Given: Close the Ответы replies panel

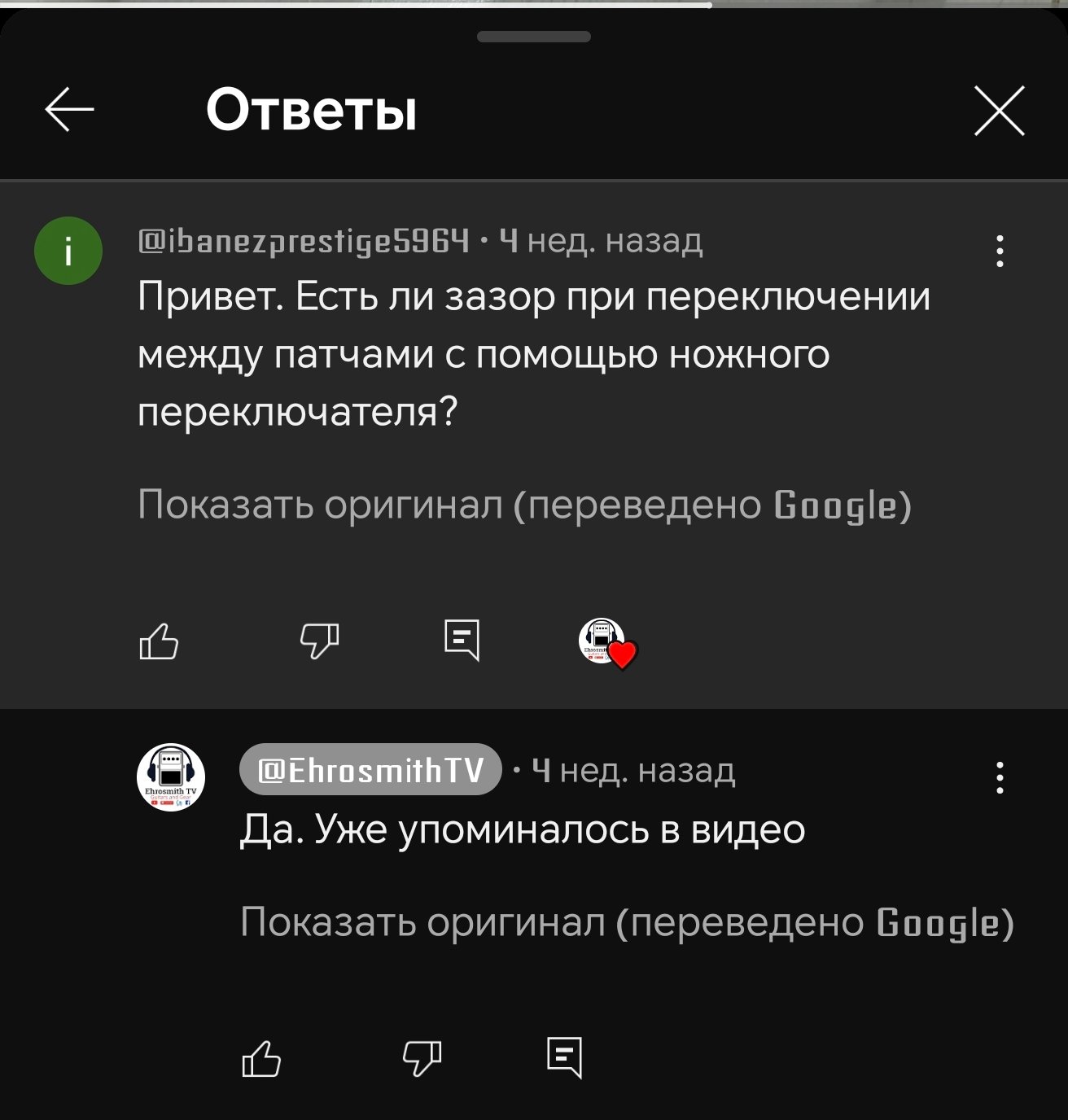Looking at the screenshot, I should (x=999, y=110).
